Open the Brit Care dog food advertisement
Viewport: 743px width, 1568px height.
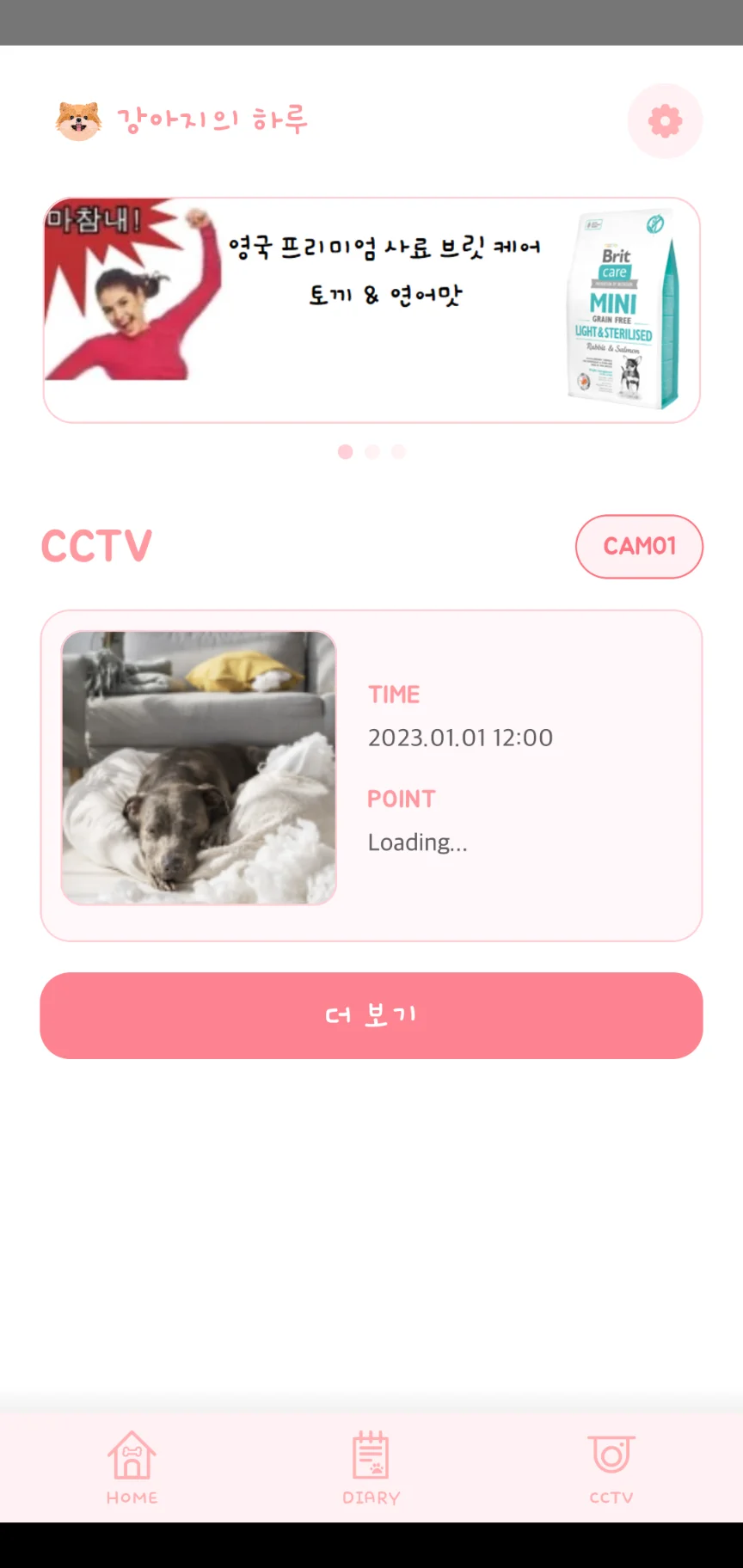point(371,308)
